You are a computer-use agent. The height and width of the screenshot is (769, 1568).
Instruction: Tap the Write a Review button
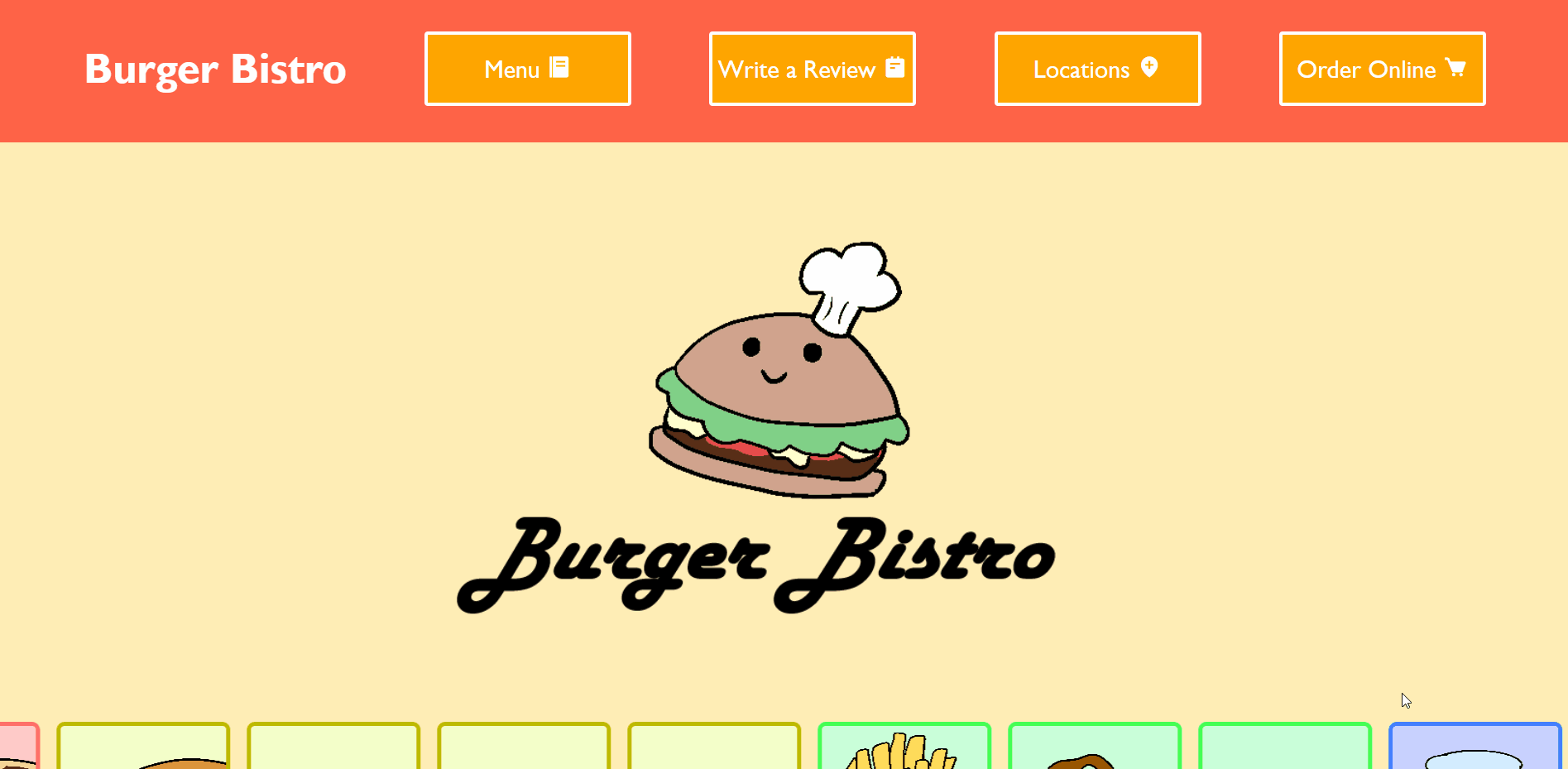[x=812, y=69]
